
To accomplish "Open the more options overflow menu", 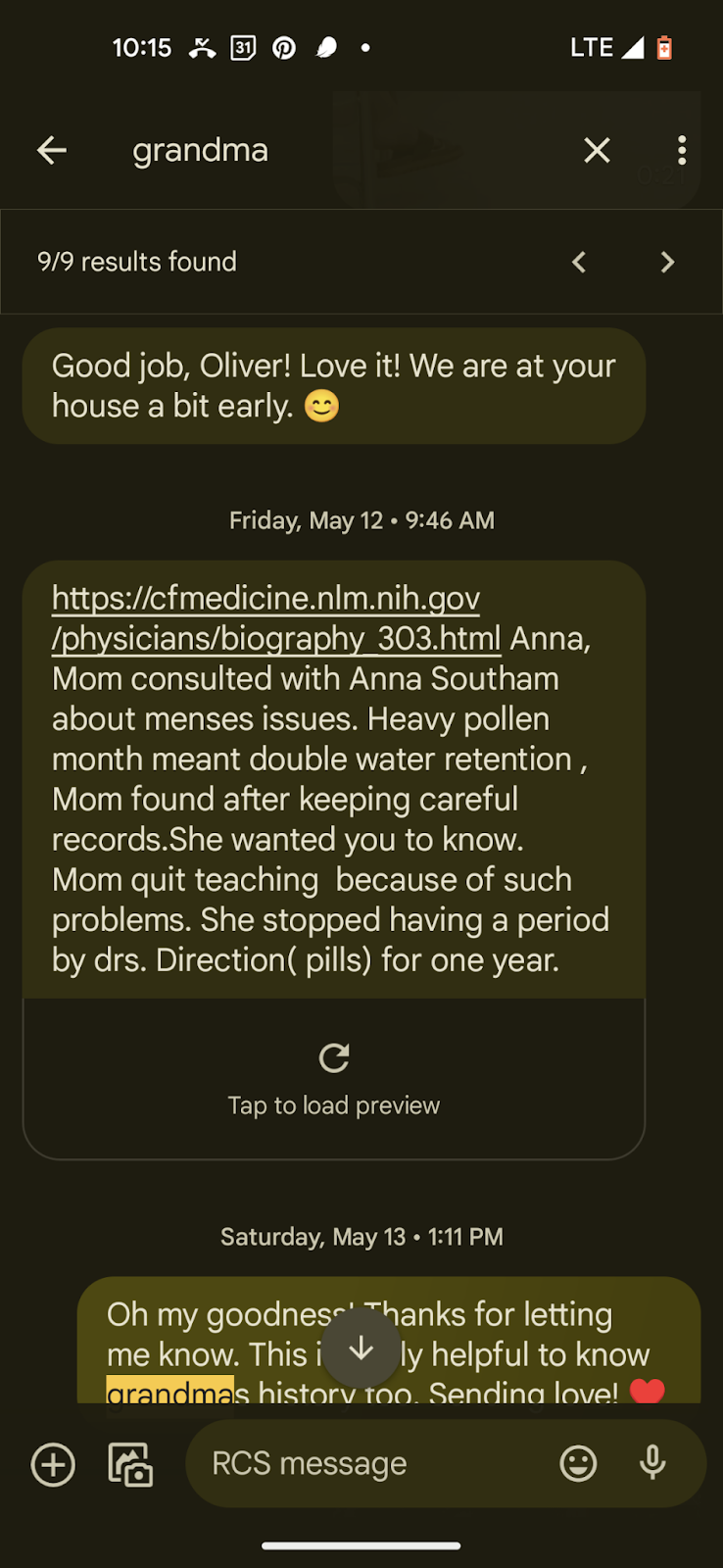I will point(682,150).
